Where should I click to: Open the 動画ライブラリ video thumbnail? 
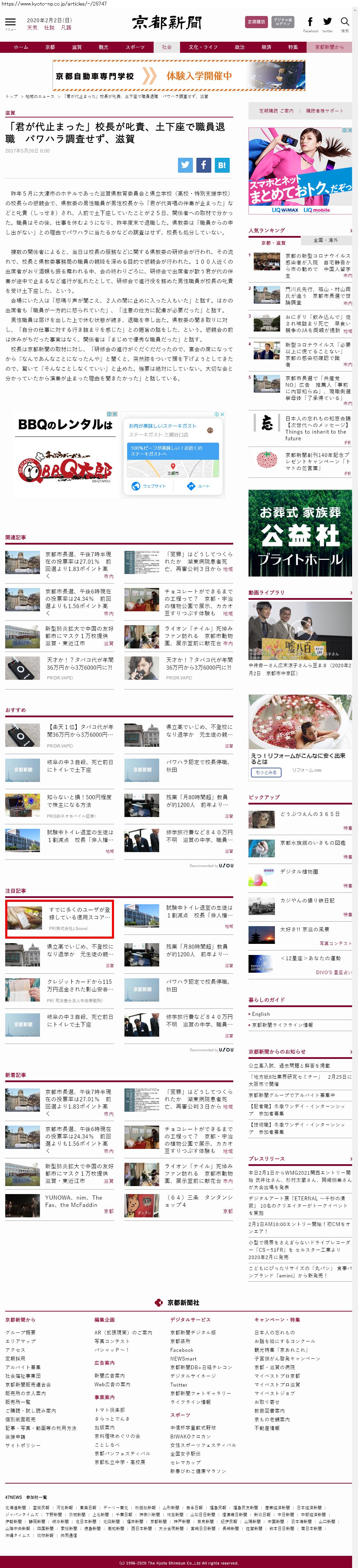click(300, 630)
